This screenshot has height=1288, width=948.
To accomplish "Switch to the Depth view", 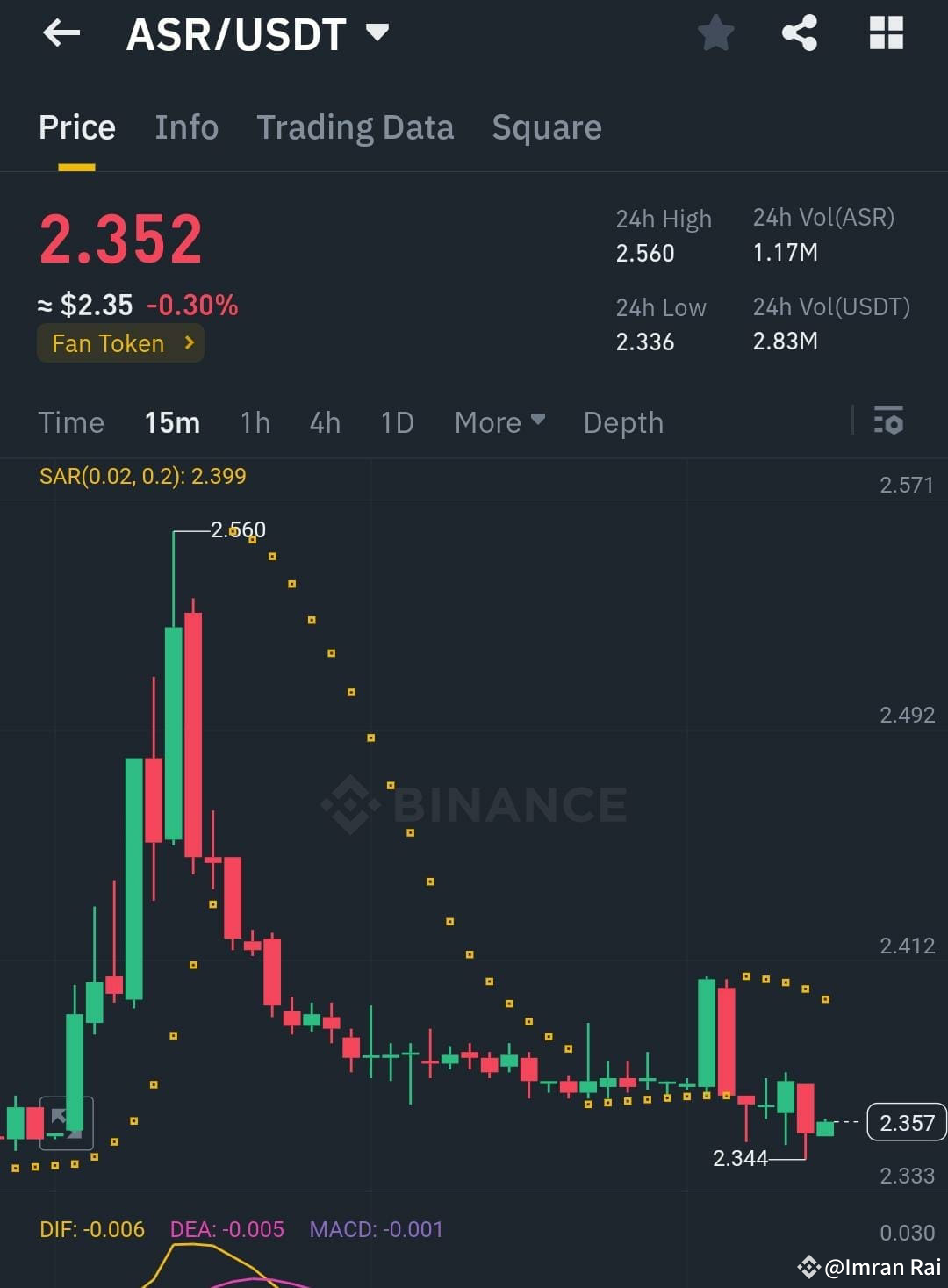I will [x=623, y=422].
